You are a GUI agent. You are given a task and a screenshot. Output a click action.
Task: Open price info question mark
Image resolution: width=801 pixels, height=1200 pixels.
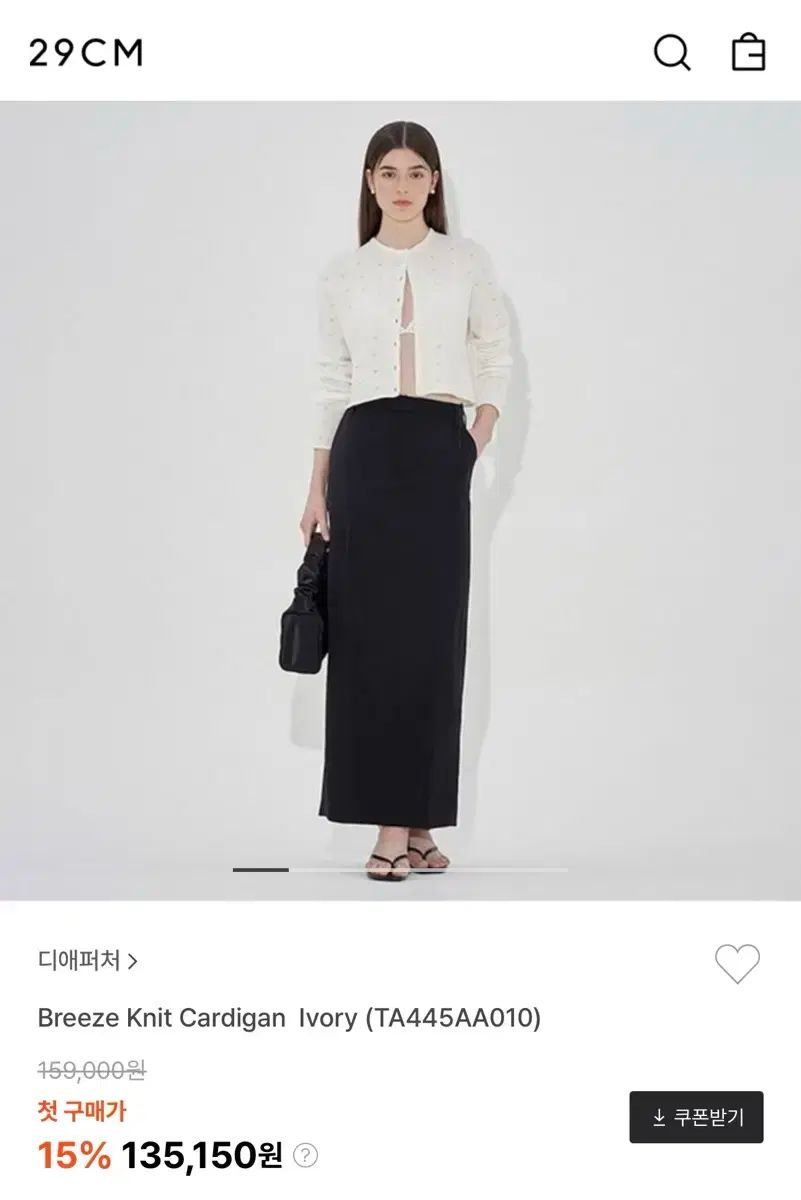(306, 1156)
